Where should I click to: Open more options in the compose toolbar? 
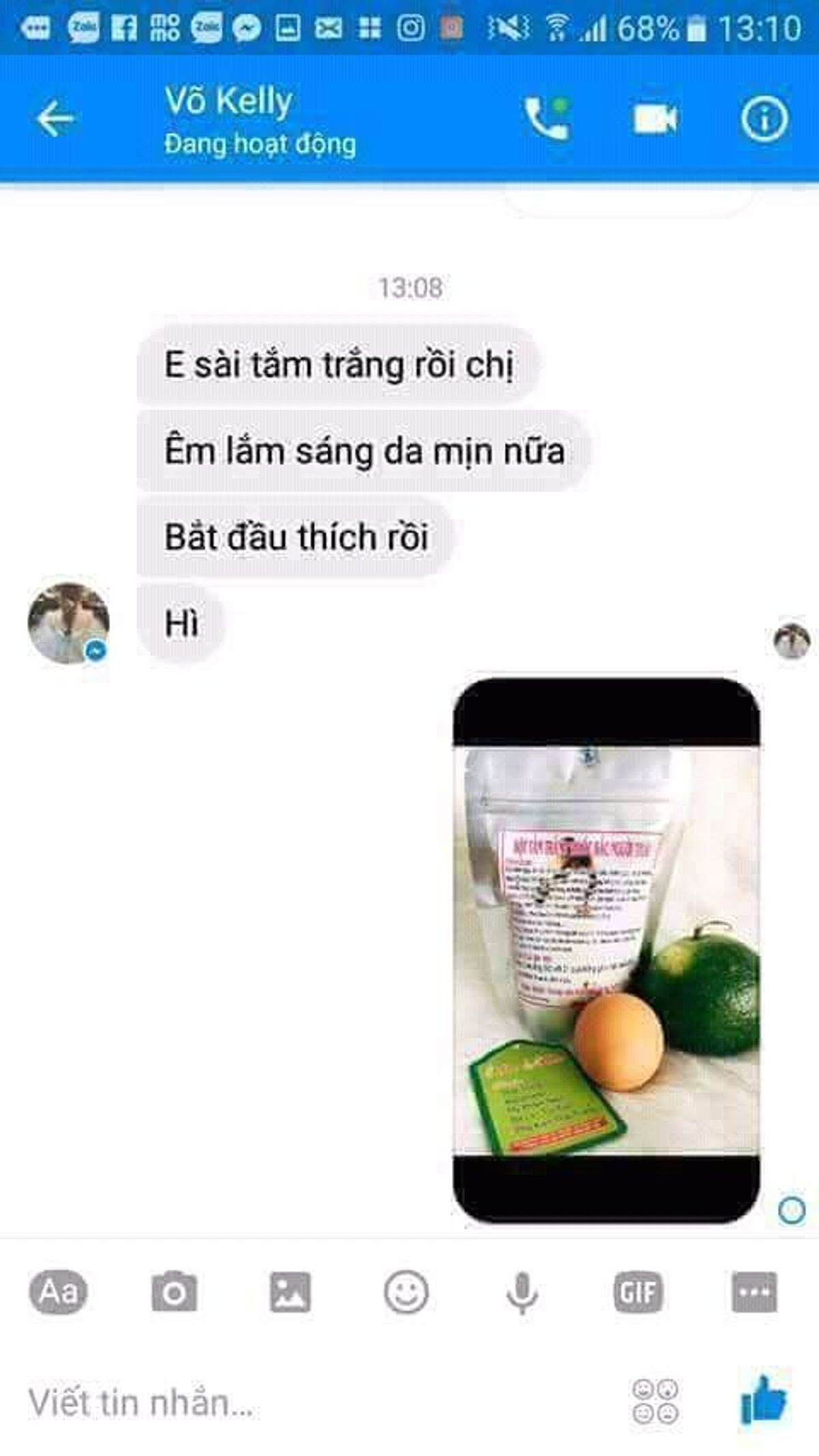[753, 1291]
